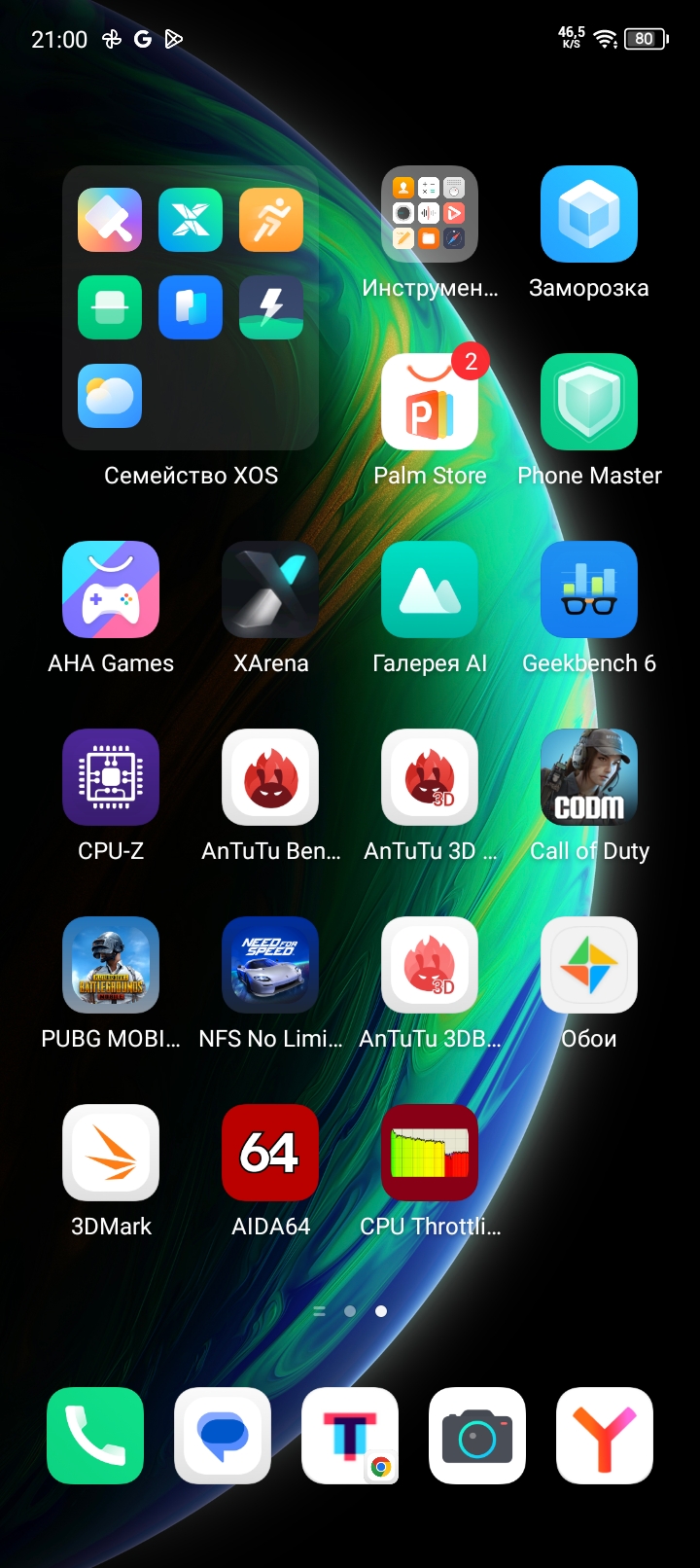Open Palm Store

[x=430, y=402]
